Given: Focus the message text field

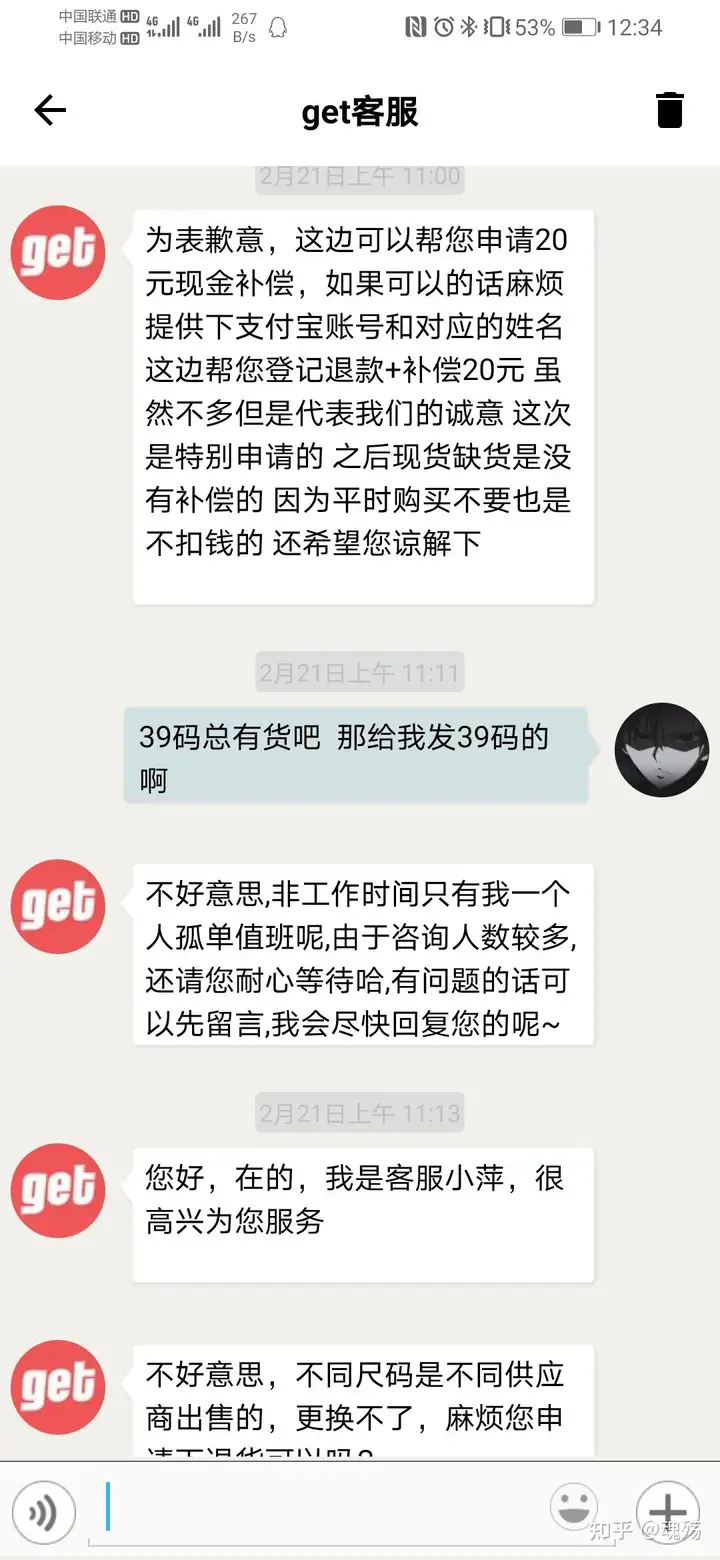Looking at the screenshot, I should [320, 1510].
